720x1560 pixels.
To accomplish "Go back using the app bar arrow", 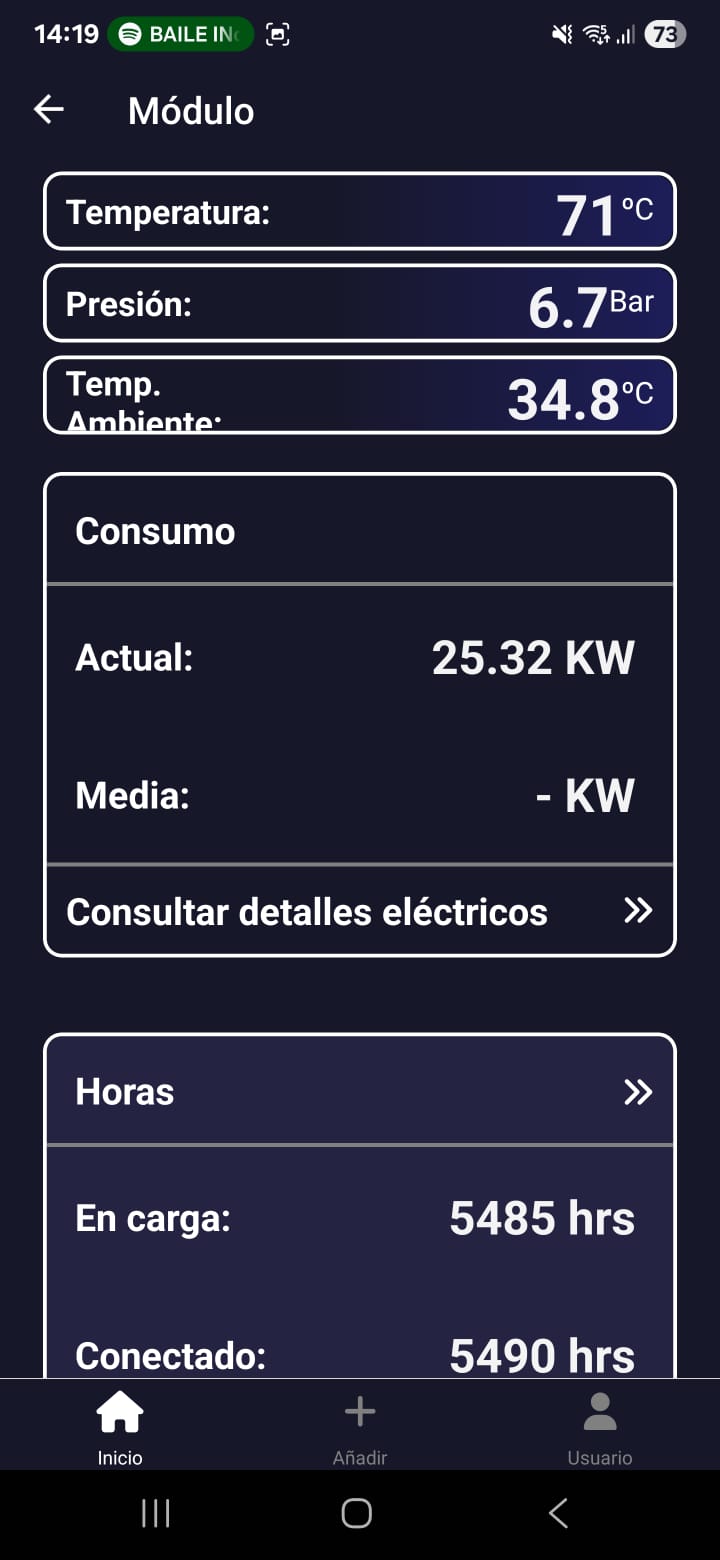I will pyautogui.click(x=48, y=110).
